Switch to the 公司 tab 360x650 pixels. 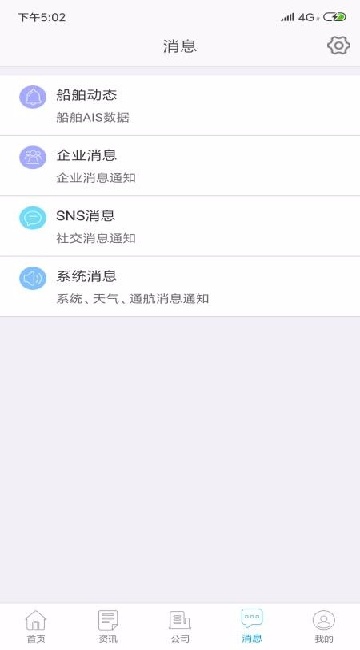point(180,627)
